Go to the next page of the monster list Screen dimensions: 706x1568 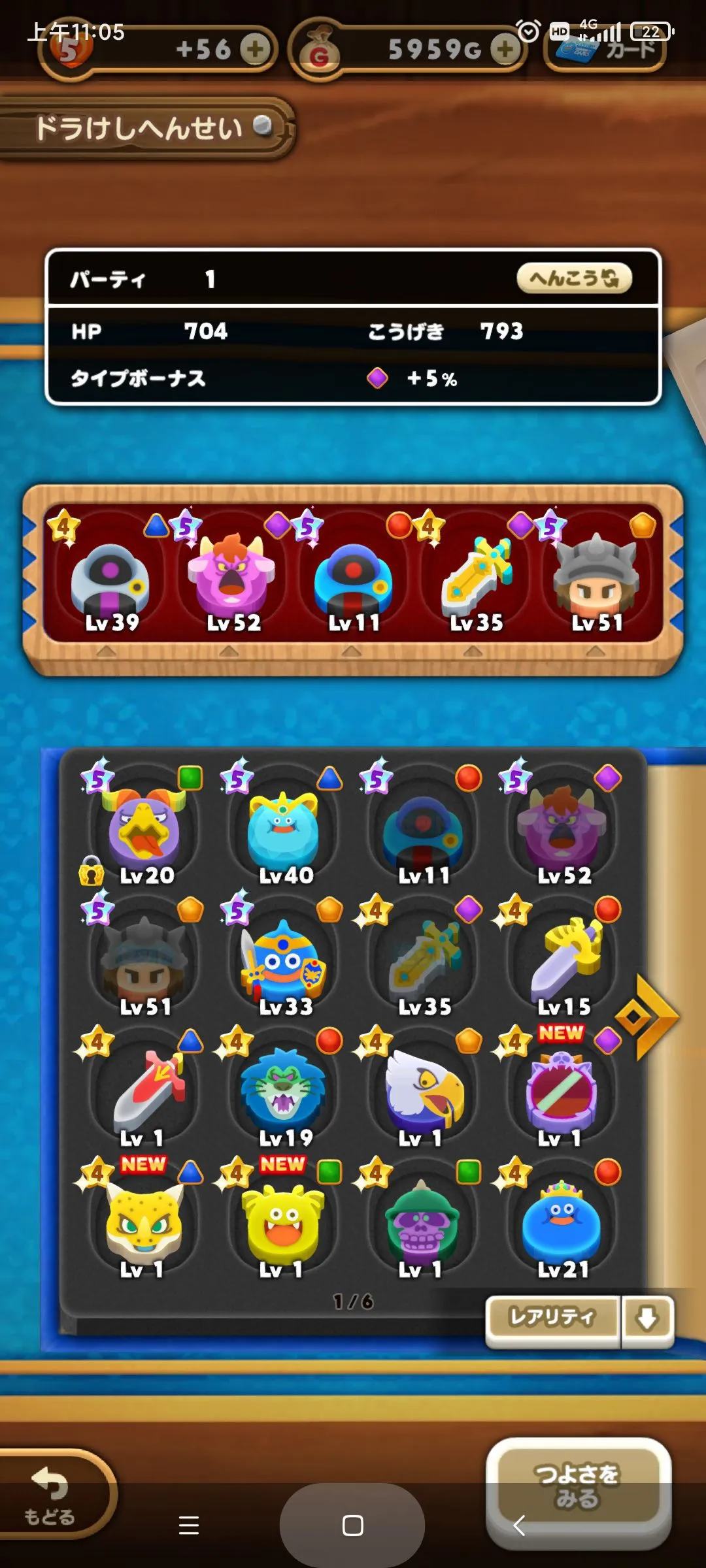[647, 1017]
